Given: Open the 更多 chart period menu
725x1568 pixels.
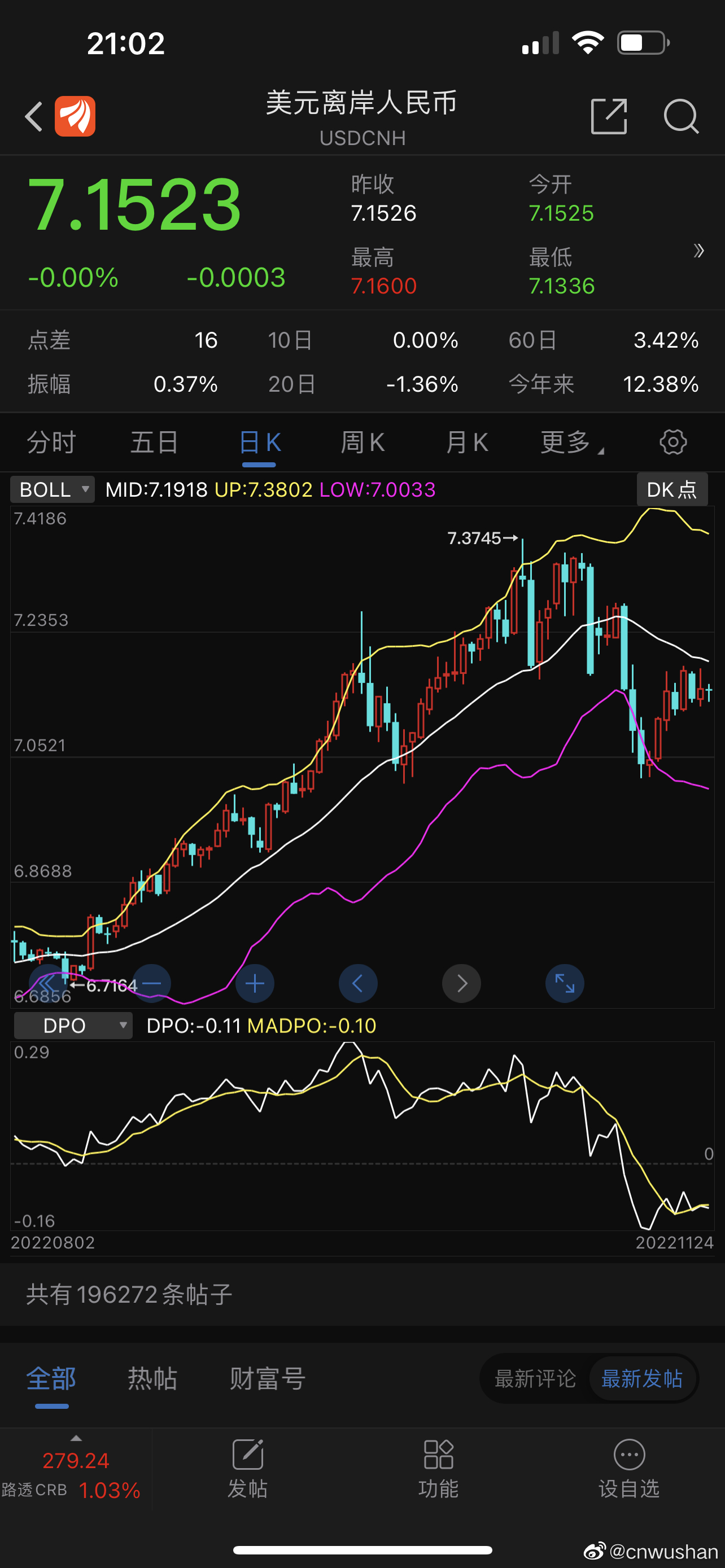Looking at the screenshot, I should [572, 442].
